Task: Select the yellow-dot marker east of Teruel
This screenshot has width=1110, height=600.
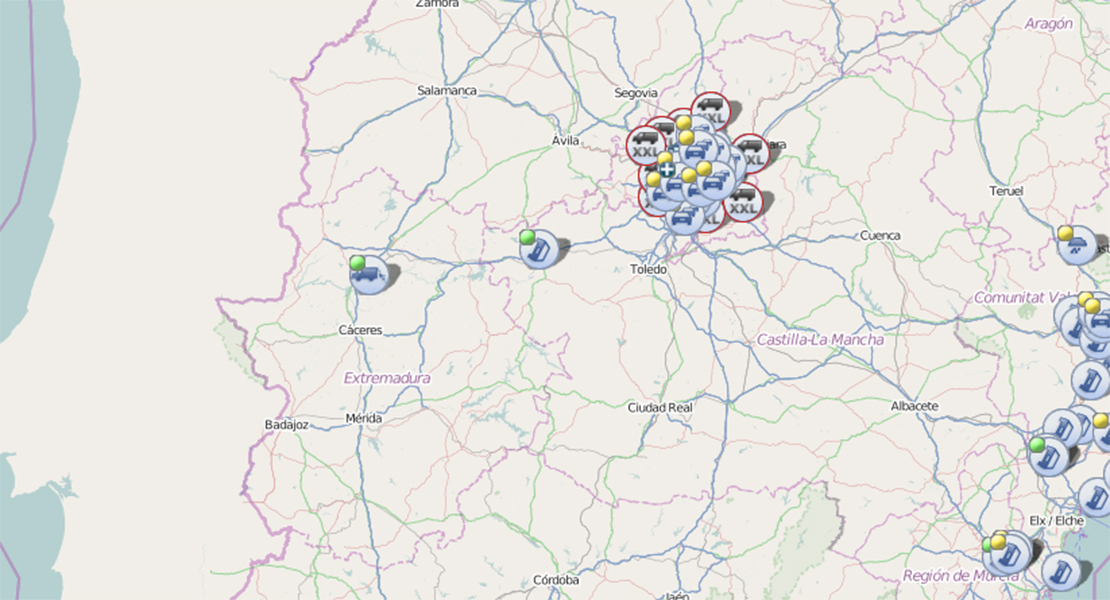Action: pos(1076,245)
